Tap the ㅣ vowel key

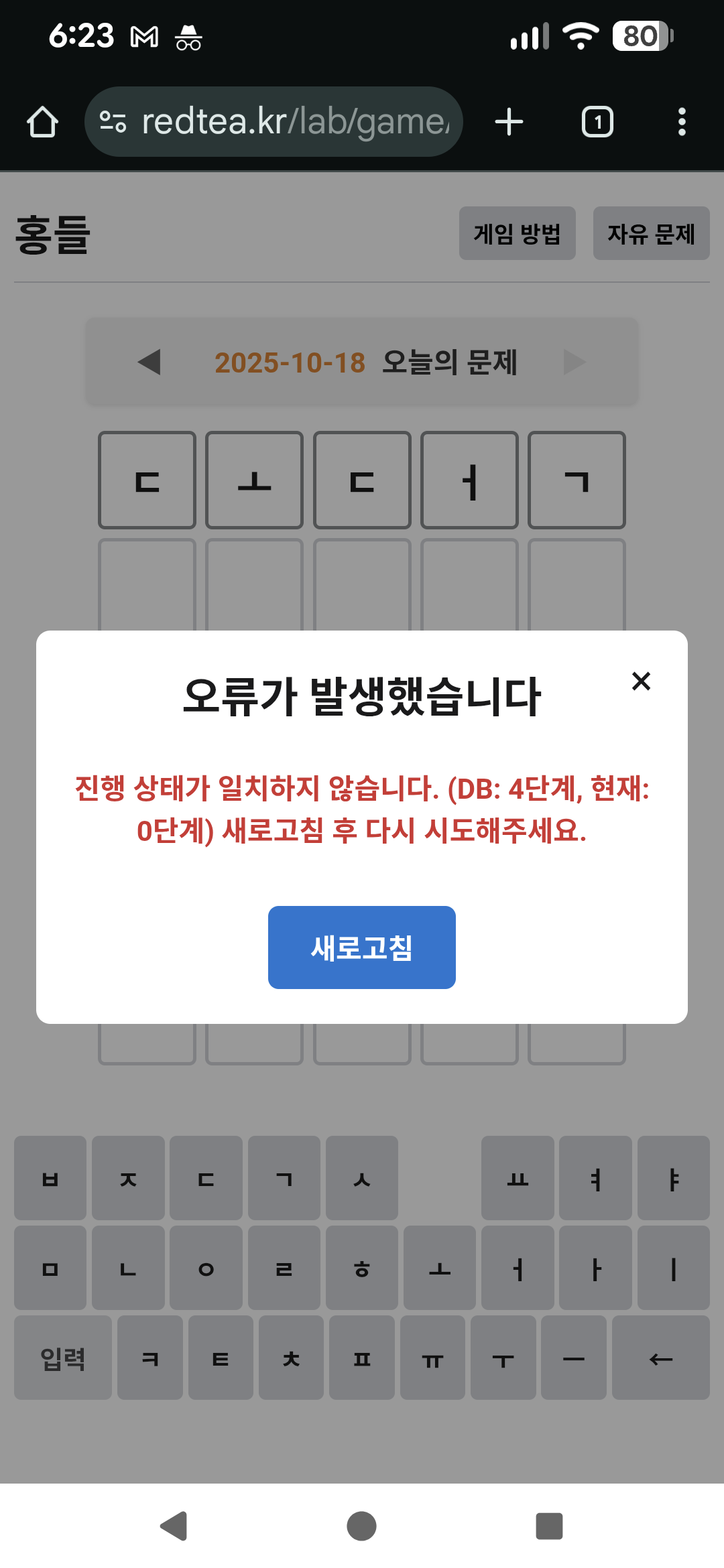pos(673,1268)
